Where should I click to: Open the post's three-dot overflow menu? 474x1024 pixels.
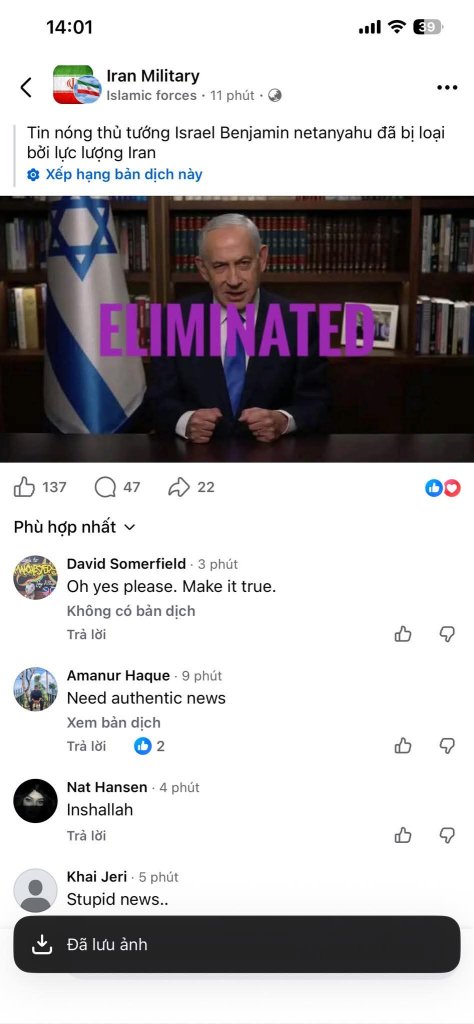tap(447, 88)
